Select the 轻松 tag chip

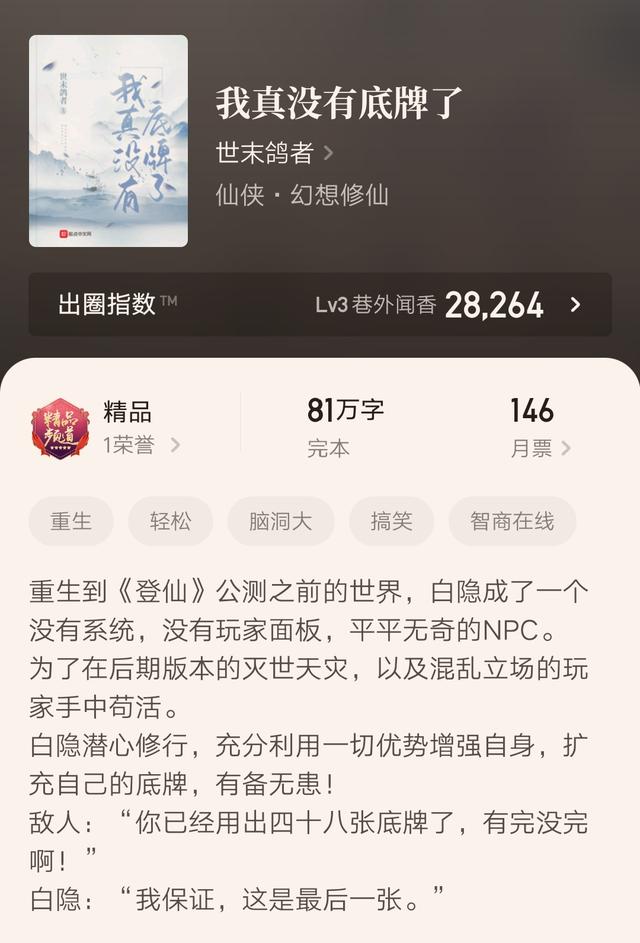[170, 521]
